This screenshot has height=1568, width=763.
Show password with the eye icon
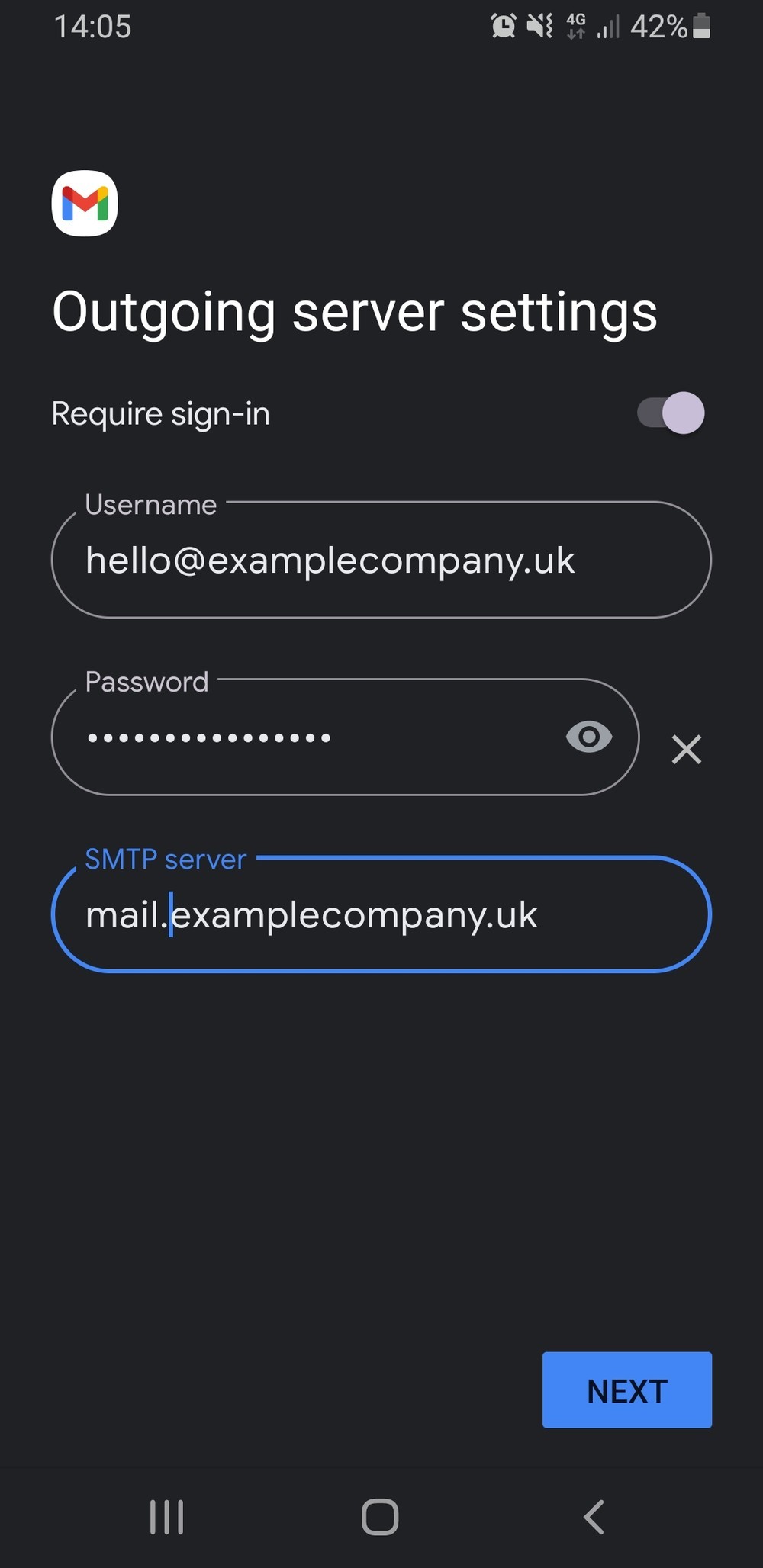click(589, 737)
